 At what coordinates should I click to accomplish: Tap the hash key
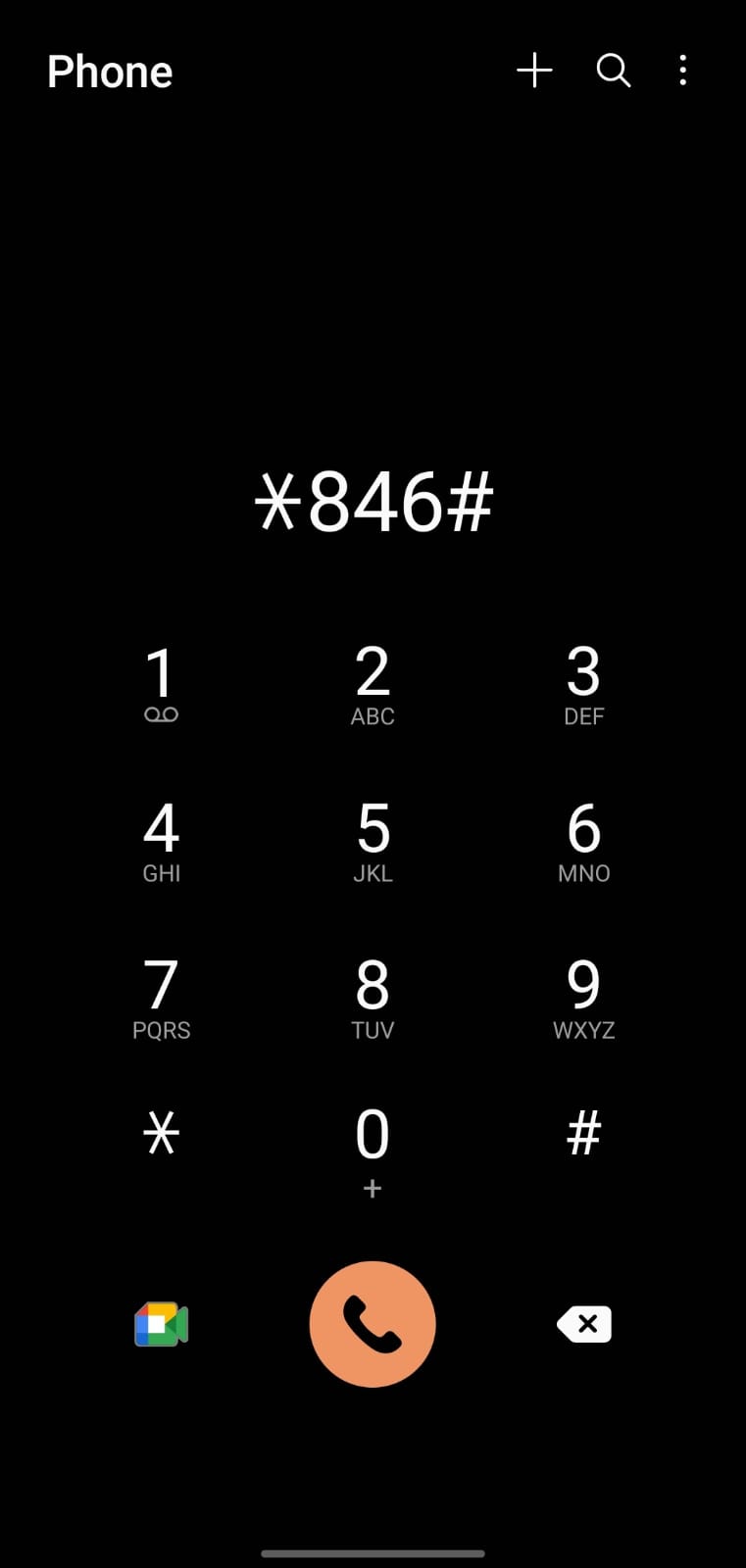tap(583, 1135)
